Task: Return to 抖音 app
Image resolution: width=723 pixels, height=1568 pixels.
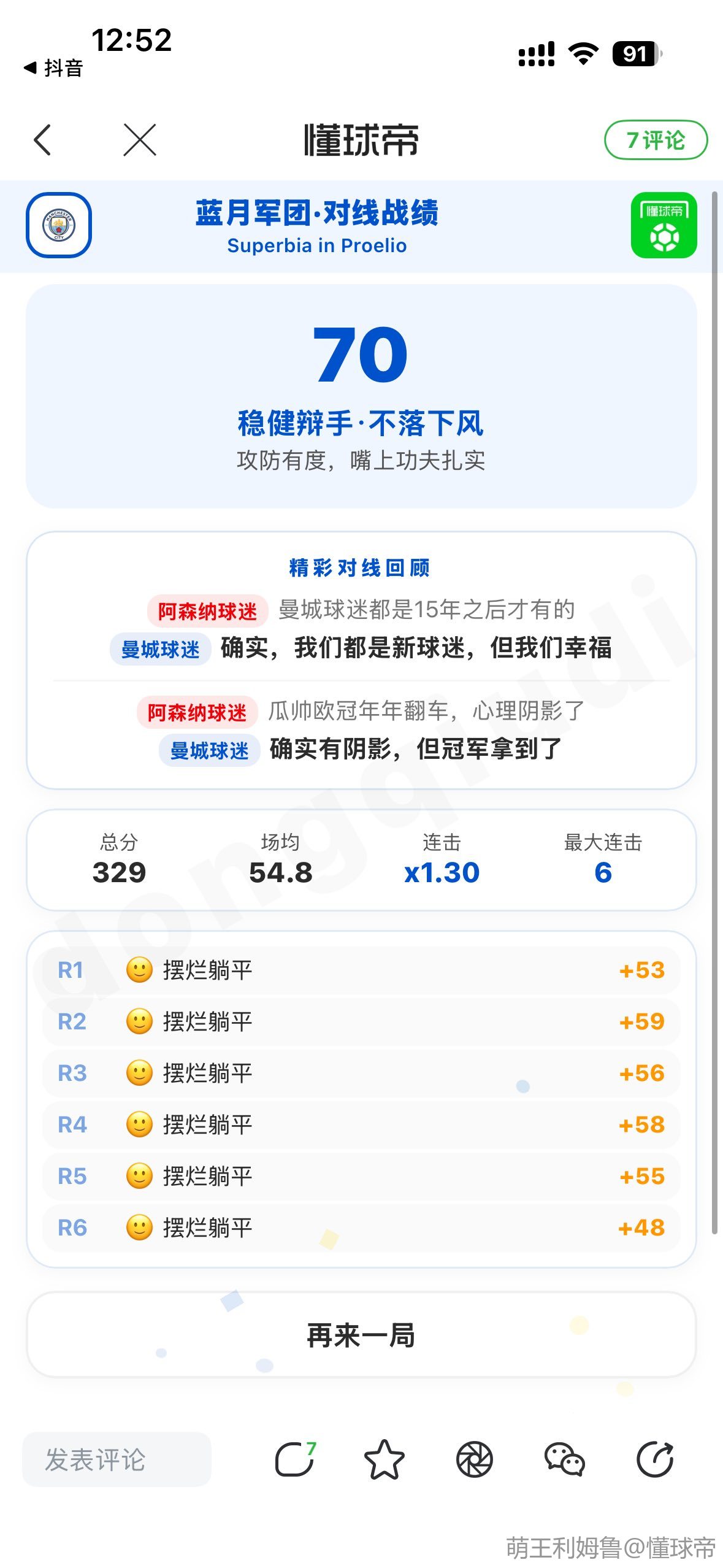Action: click(x=53, y=68)
